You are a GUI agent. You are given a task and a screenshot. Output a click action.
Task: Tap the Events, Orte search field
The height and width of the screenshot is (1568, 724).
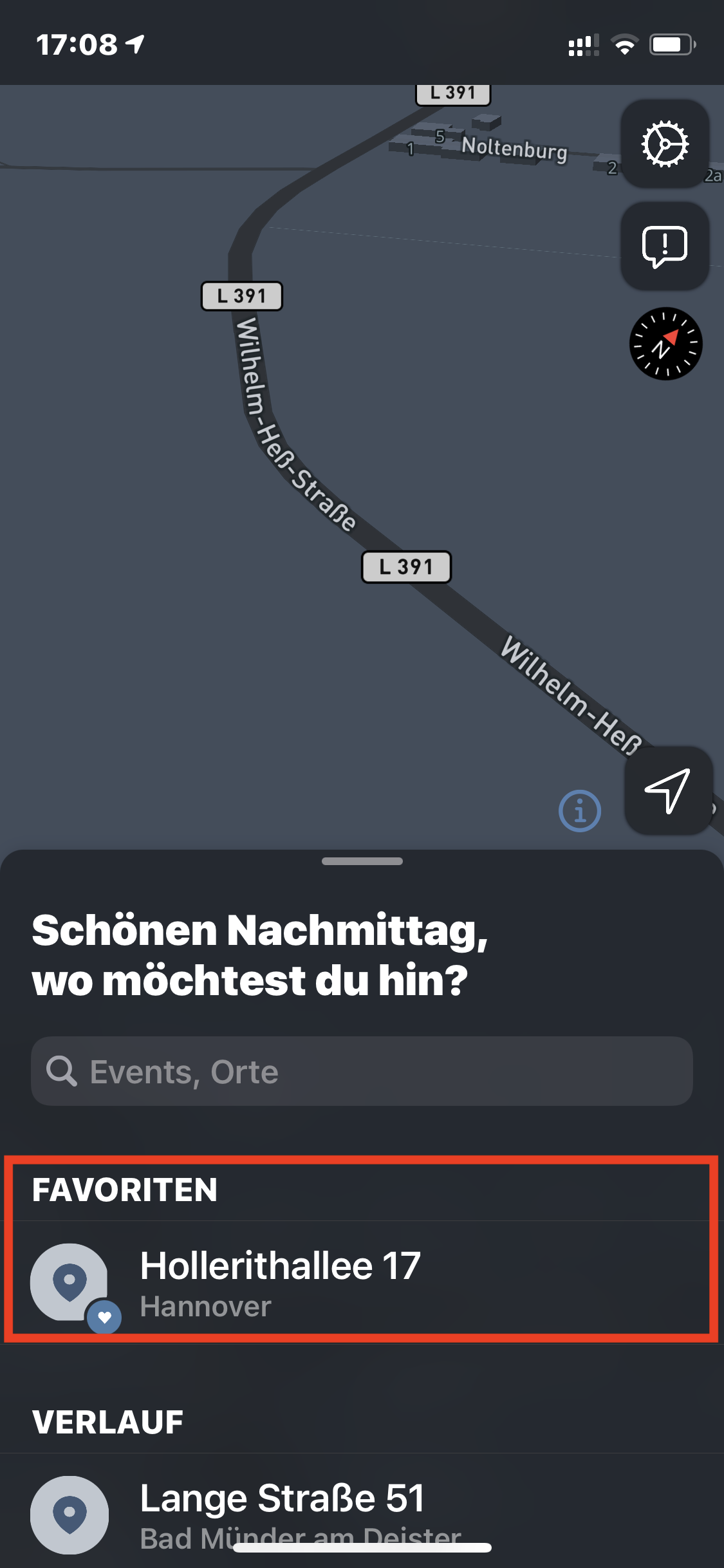pyautogui.click(x=362, y=1072)
